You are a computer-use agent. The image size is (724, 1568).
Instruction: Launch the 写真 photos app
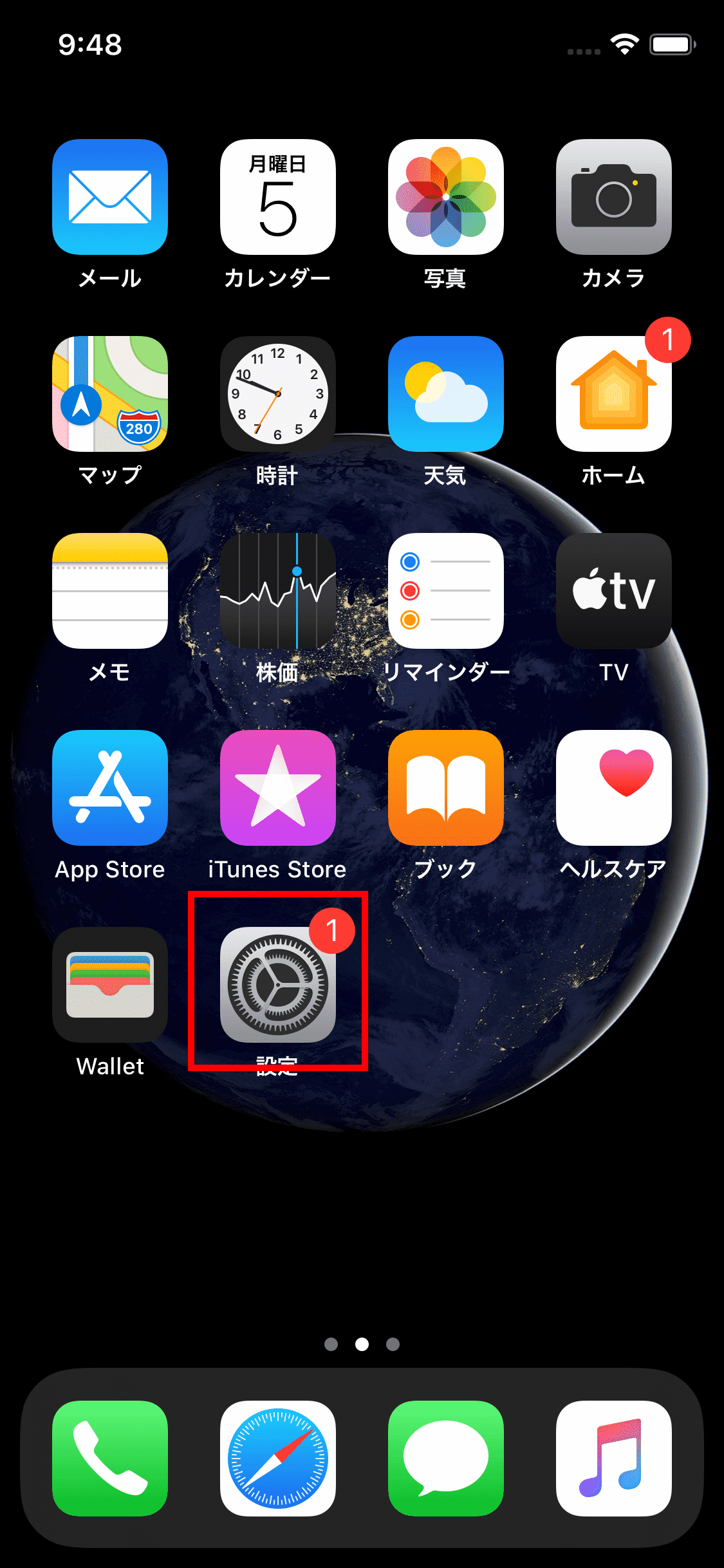pos(446,197)
